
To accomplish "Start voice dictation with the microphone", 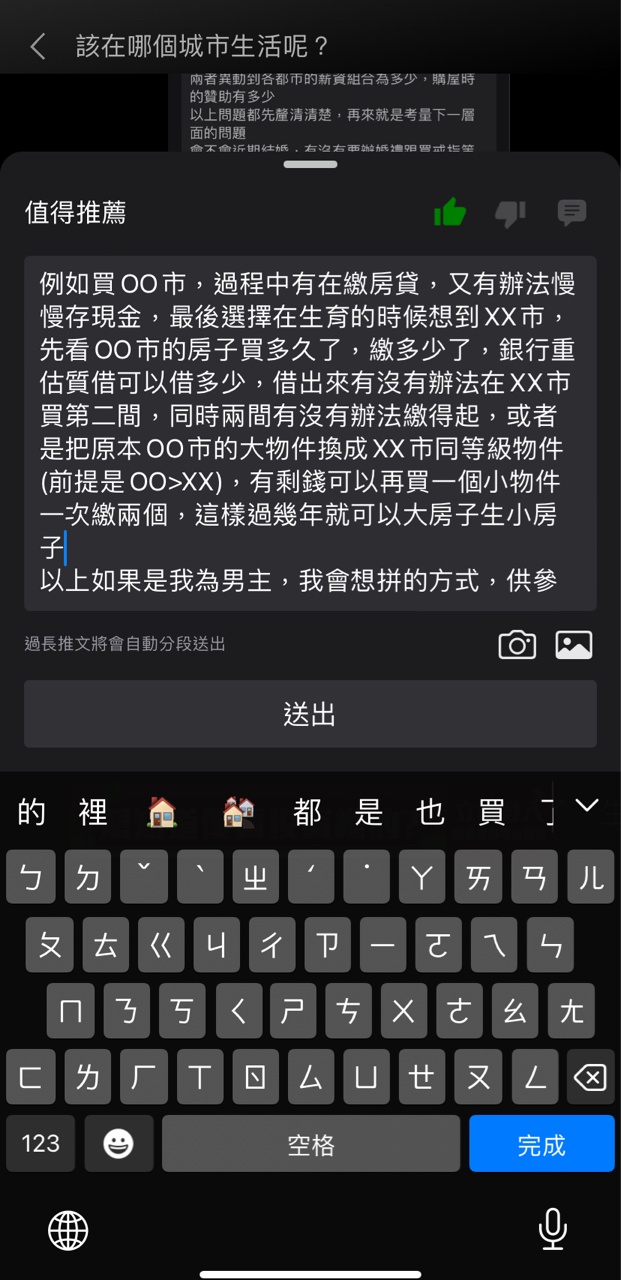I will tap(552, 1229).
